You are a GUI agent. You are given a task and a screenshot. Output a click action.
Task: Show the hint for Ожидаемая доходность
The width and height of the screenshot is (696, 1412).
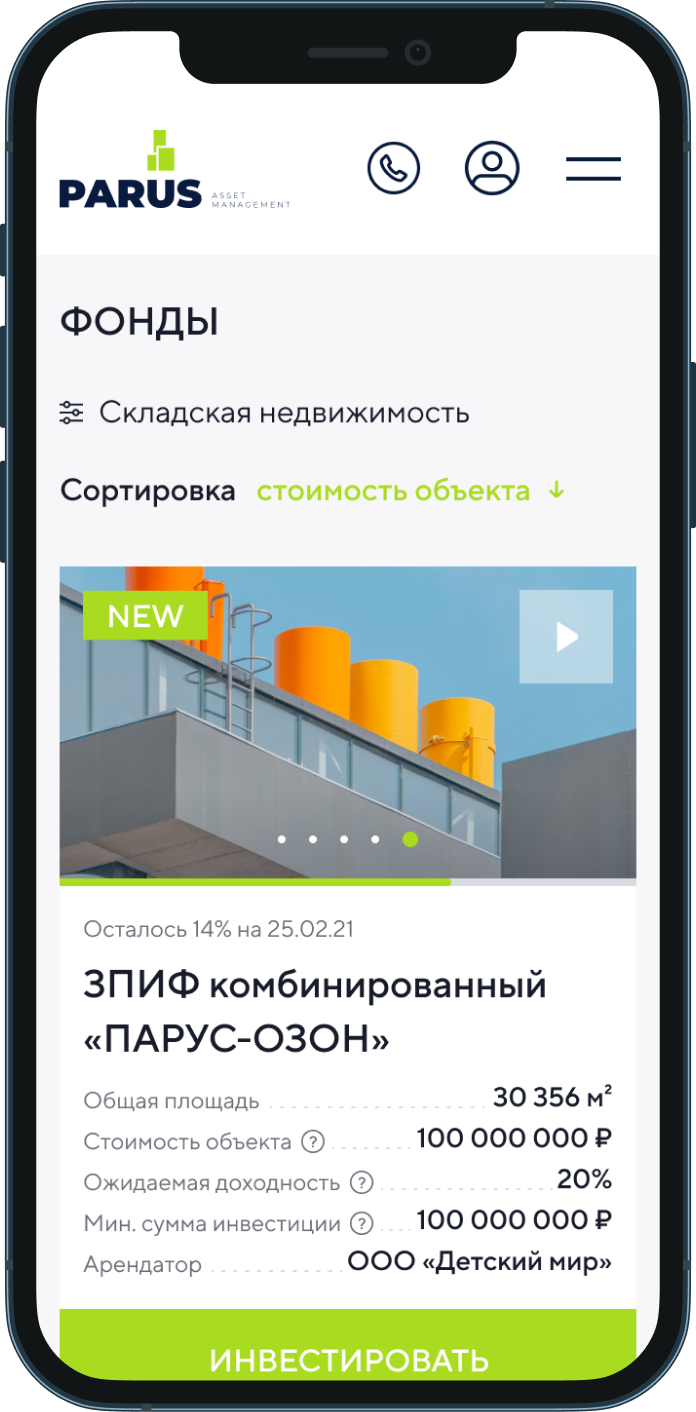point(361,1183)
